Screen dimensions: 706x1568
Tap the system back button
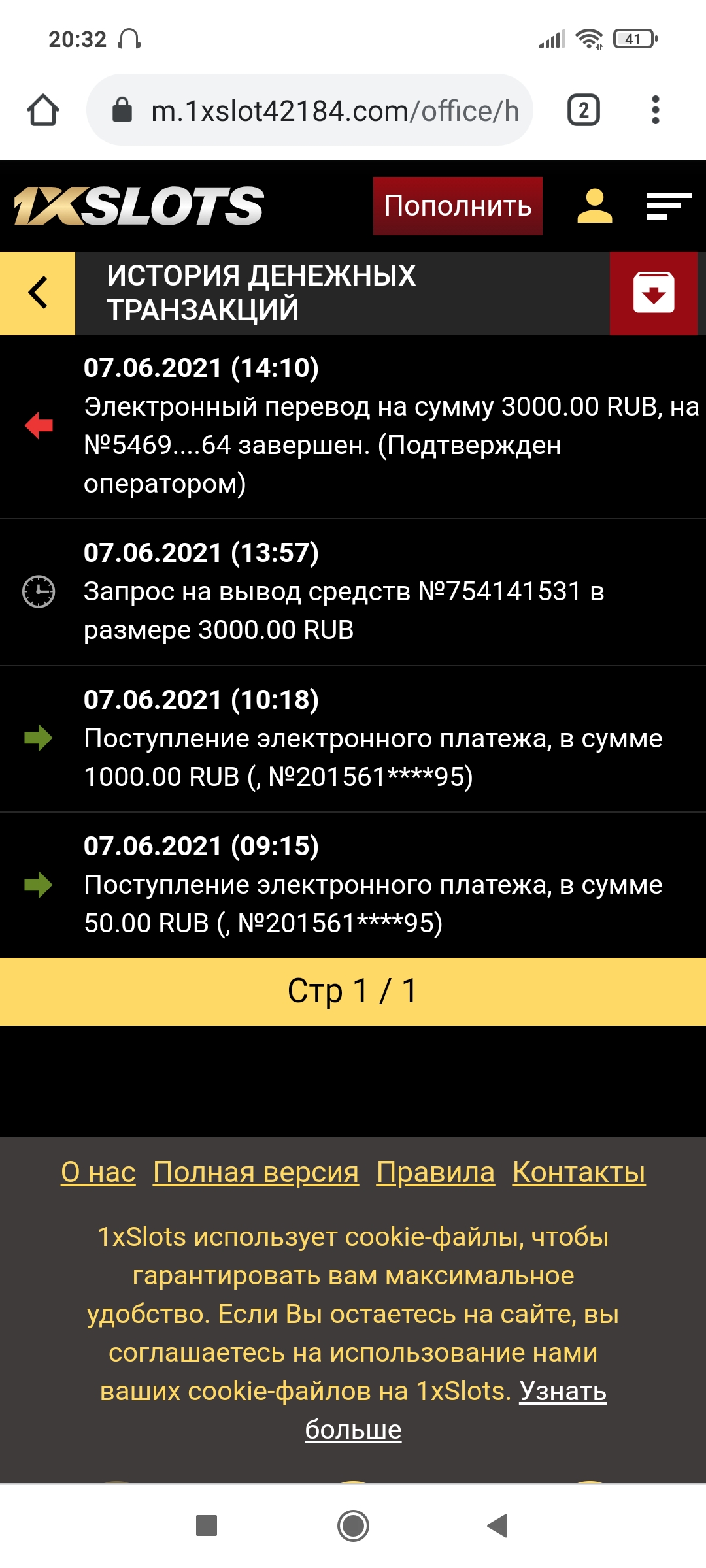tap(497, 1526)
